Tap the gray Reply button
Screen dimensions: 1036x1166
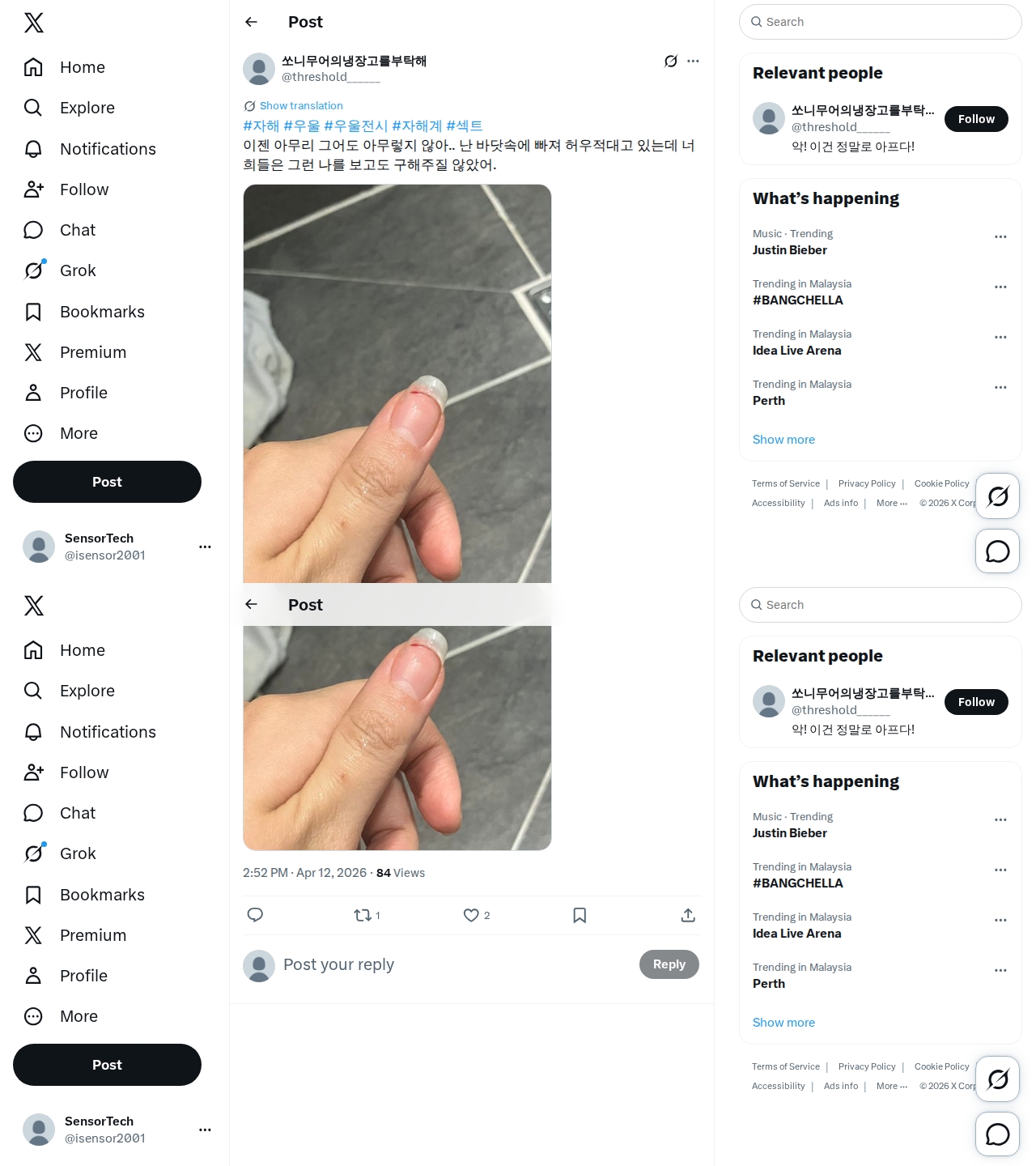pyautogui.click(x=669, y=964)
